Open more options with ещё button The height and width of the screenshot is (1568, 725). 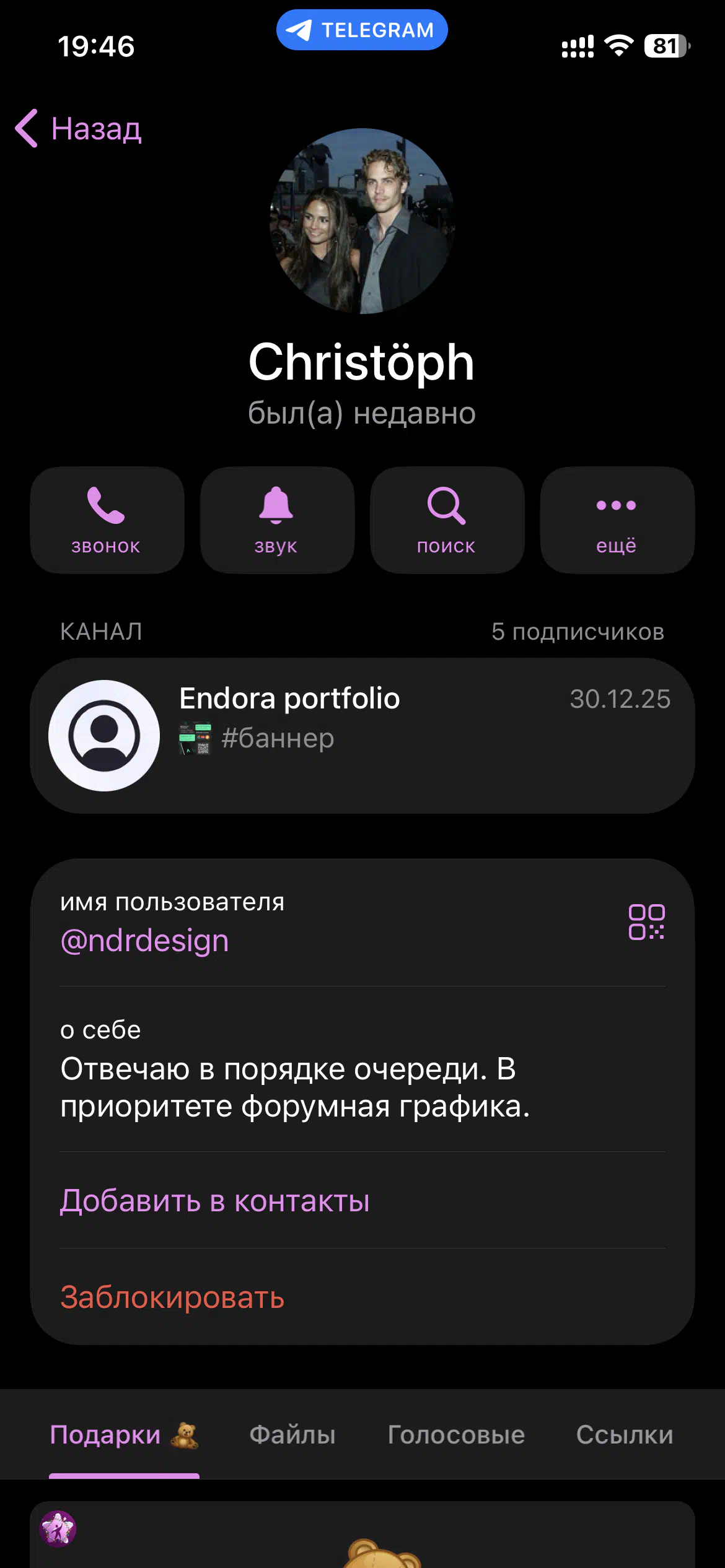click(x=617, y=520)
